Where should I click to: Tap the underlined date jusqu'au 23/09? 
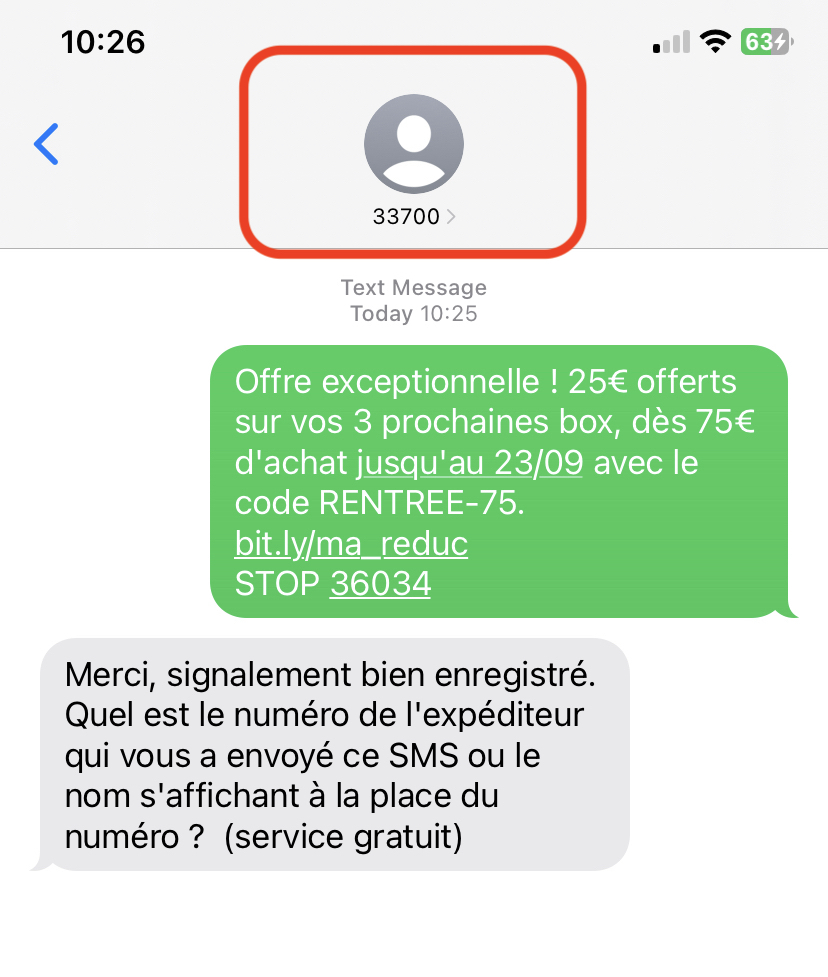click(x=469, y=464)
